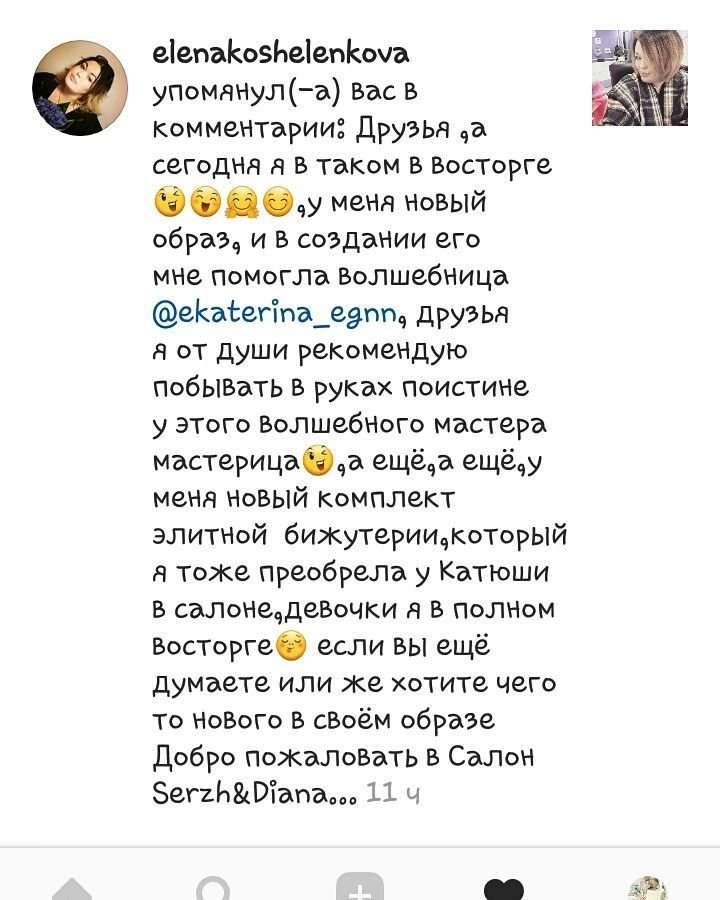
Task: Open elenakoshelenkova's profile picture
Action: (80, 88)
